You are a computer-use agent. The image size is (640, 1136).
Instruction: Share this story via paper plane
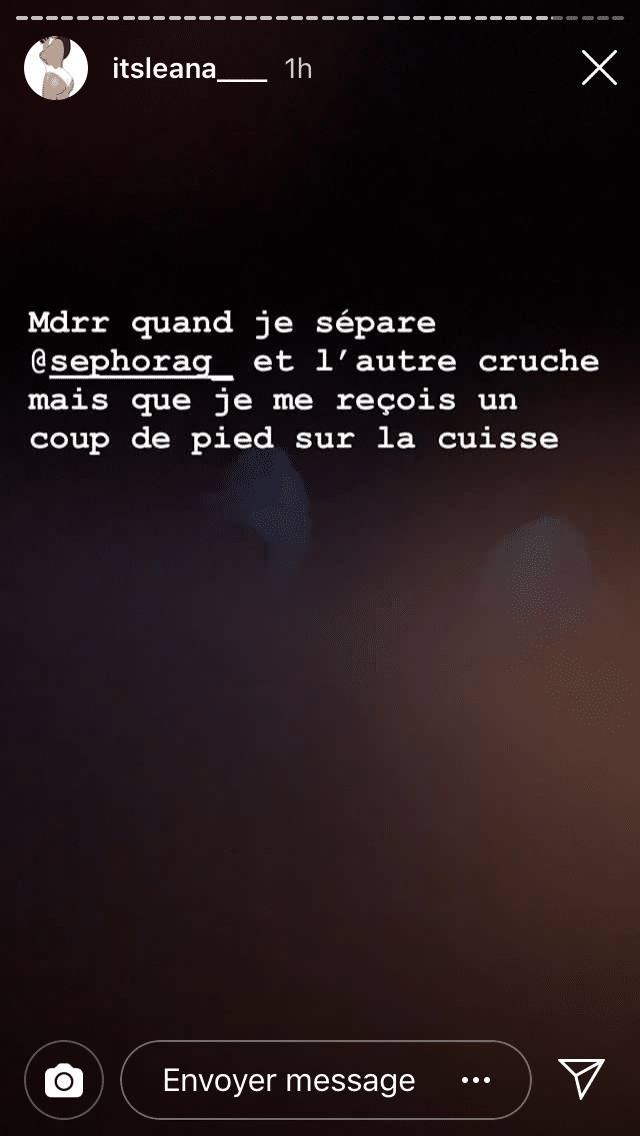tap(582, 1078)
